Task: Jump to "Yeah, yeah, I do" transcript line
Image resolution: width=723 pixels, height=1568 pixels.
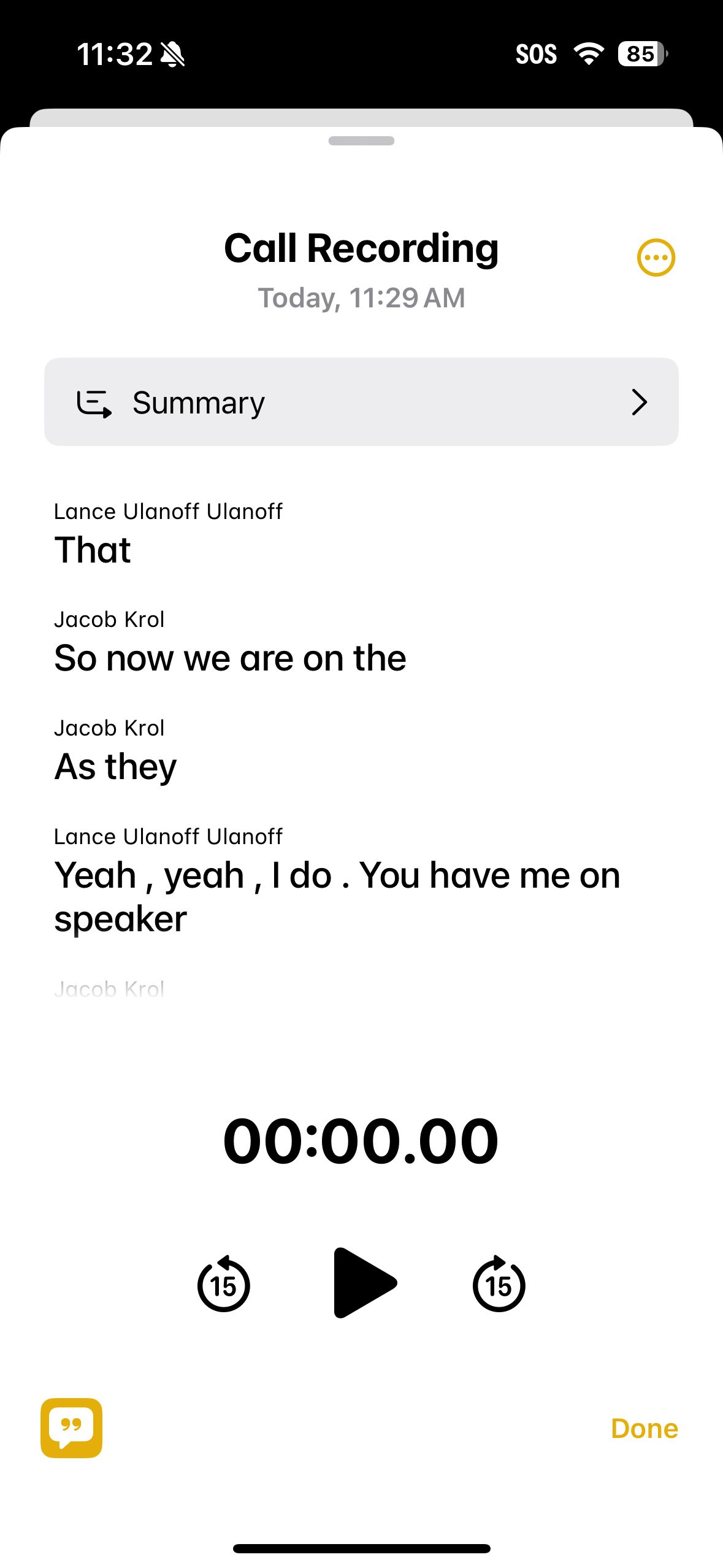Action: 337,896
